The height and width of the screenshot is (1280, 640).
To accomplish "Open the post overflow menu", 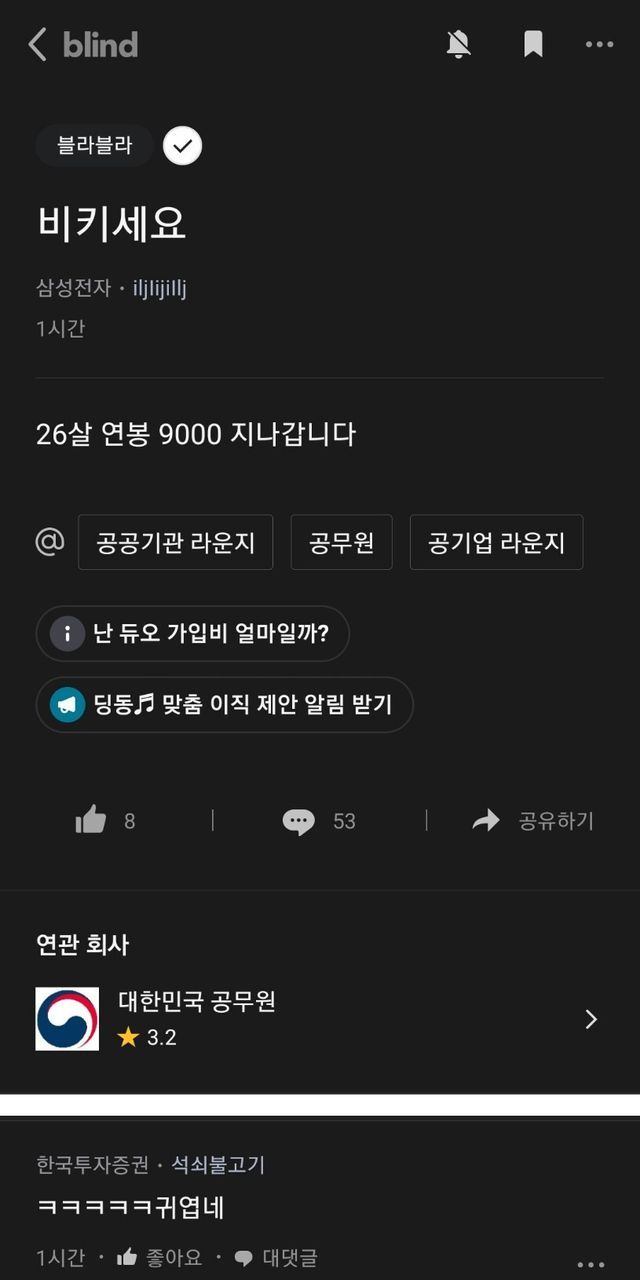I will click(599, 44).
